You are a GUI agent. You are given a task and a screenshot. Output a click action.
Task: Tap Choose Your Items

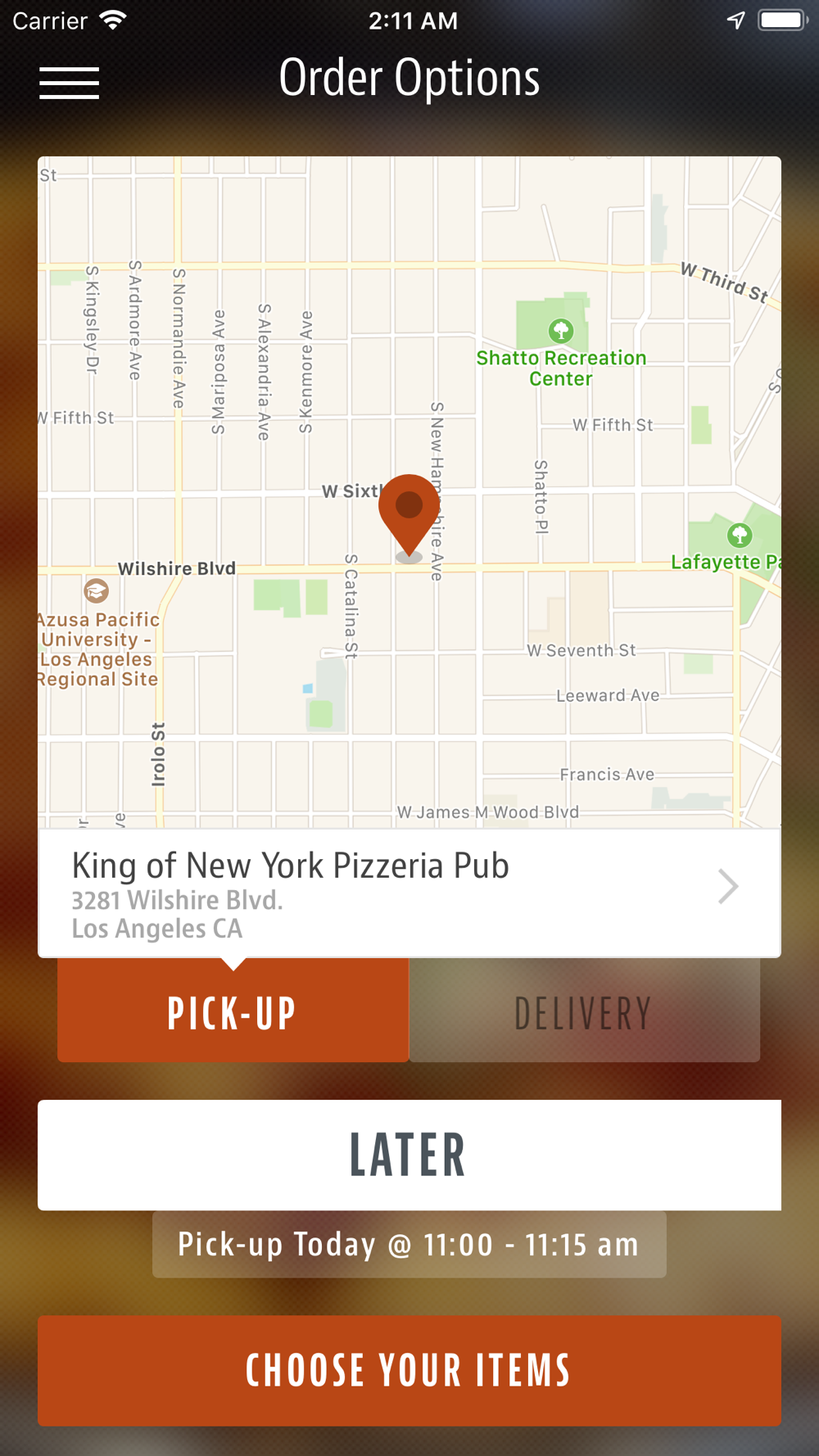click(x=409, y=1370)
